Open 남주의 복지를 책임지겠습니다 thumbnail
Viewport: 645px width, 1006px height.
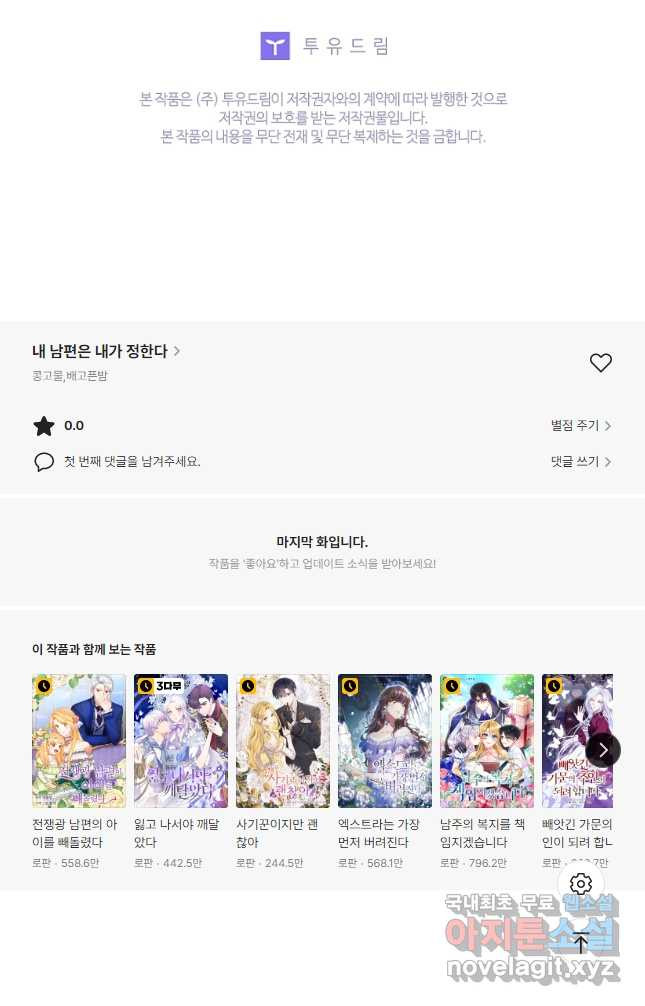(x=487, y=740)
